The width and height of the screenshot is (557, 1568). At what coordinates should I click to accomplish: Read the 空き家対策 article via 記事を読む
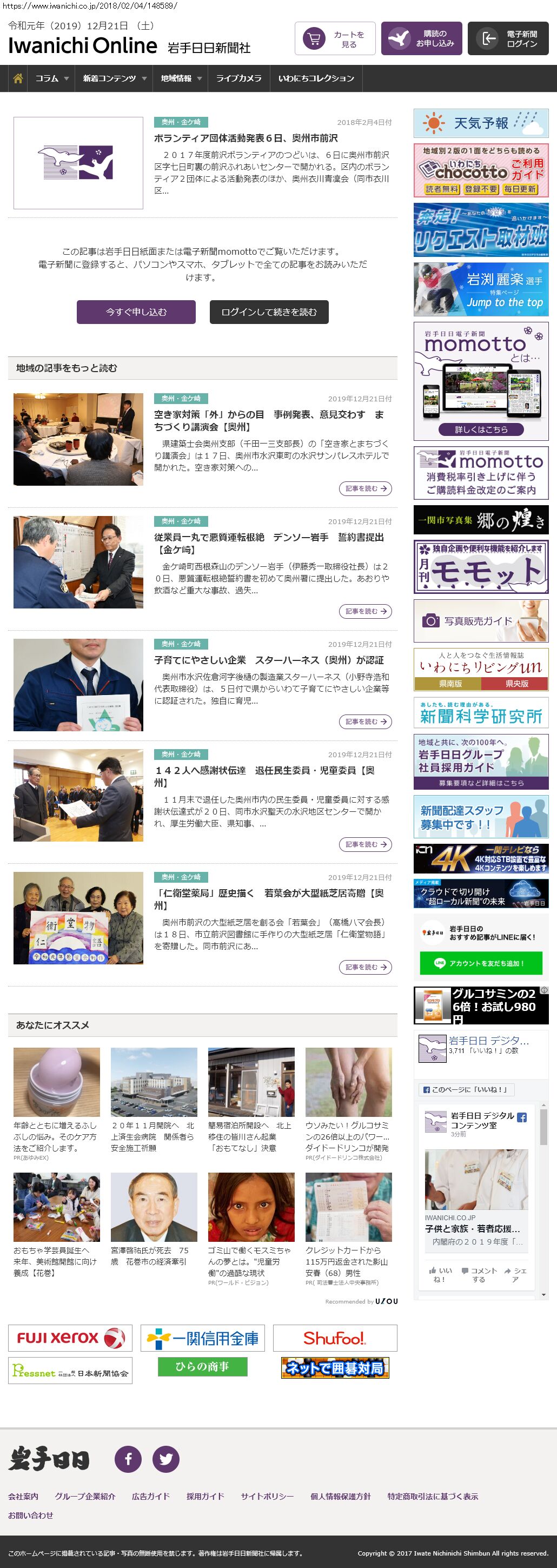[365, 488]
